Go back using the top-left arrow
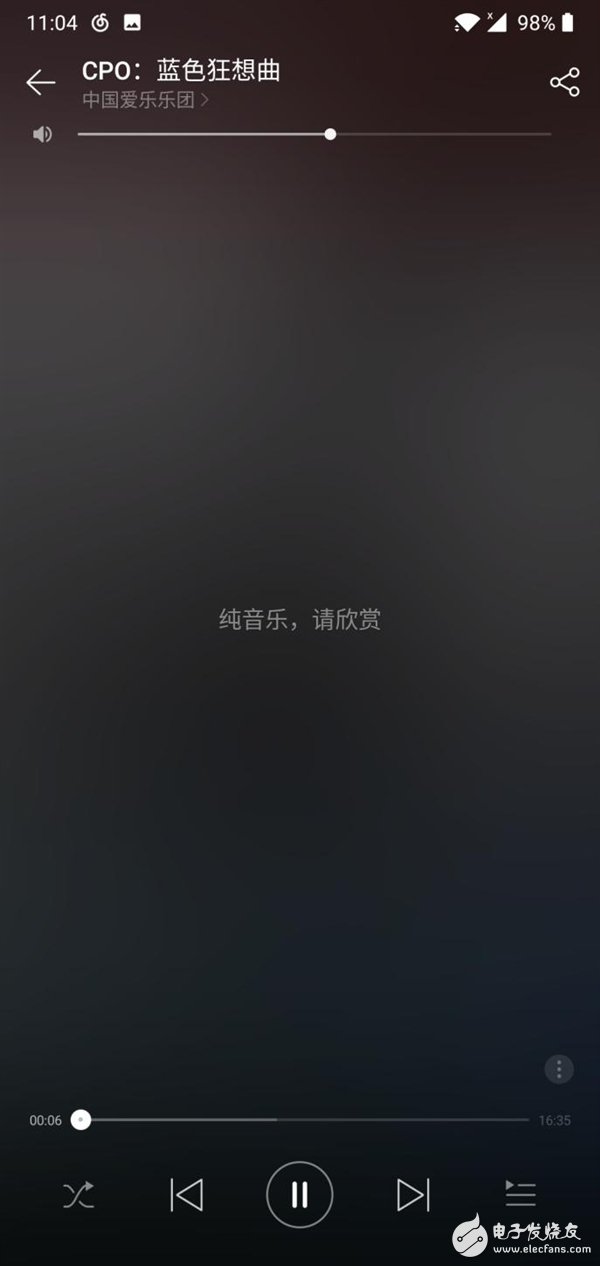This screenshot has height=1266, width=600. click(x=40, y=82)
